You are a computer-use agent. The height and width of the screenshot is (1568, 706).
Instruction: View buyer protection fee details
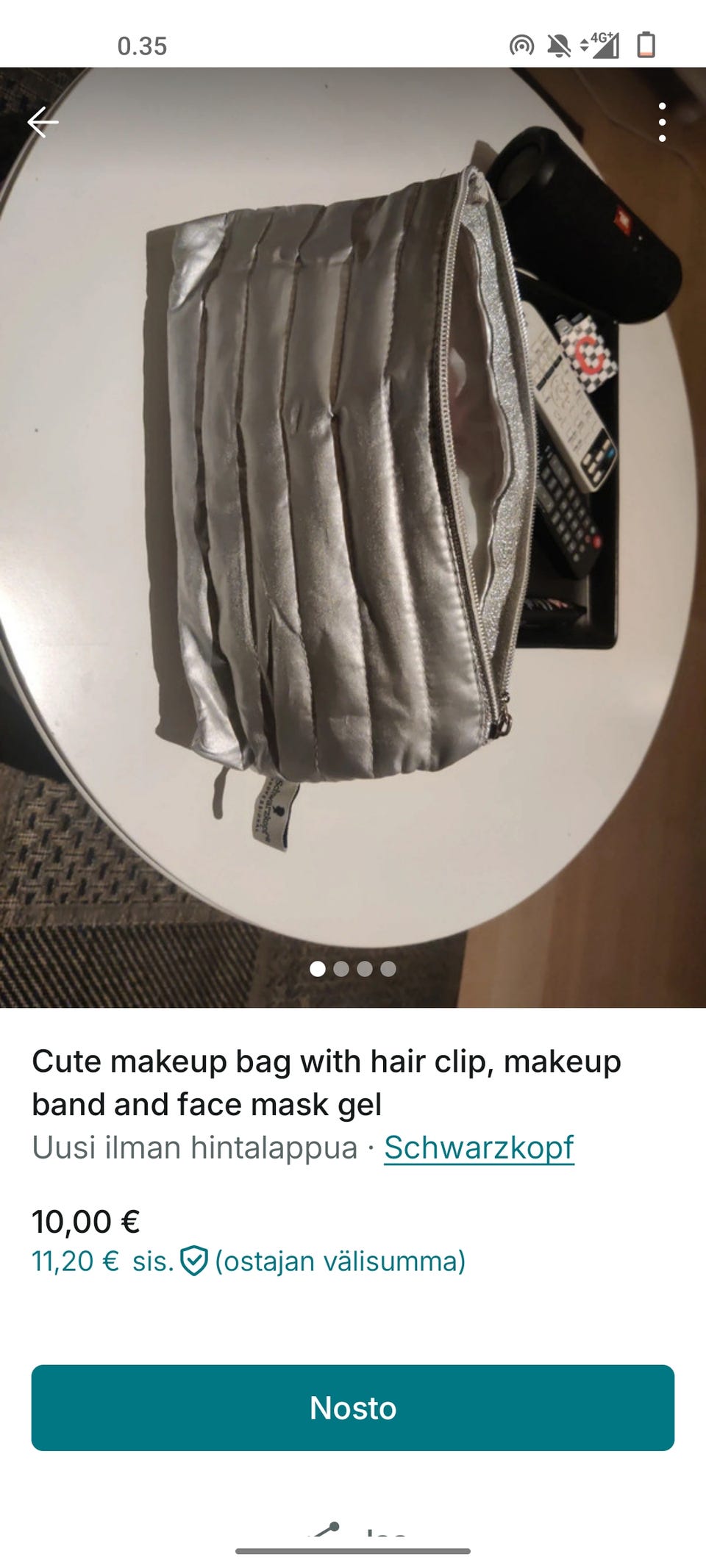click(x=194, y=1261)
